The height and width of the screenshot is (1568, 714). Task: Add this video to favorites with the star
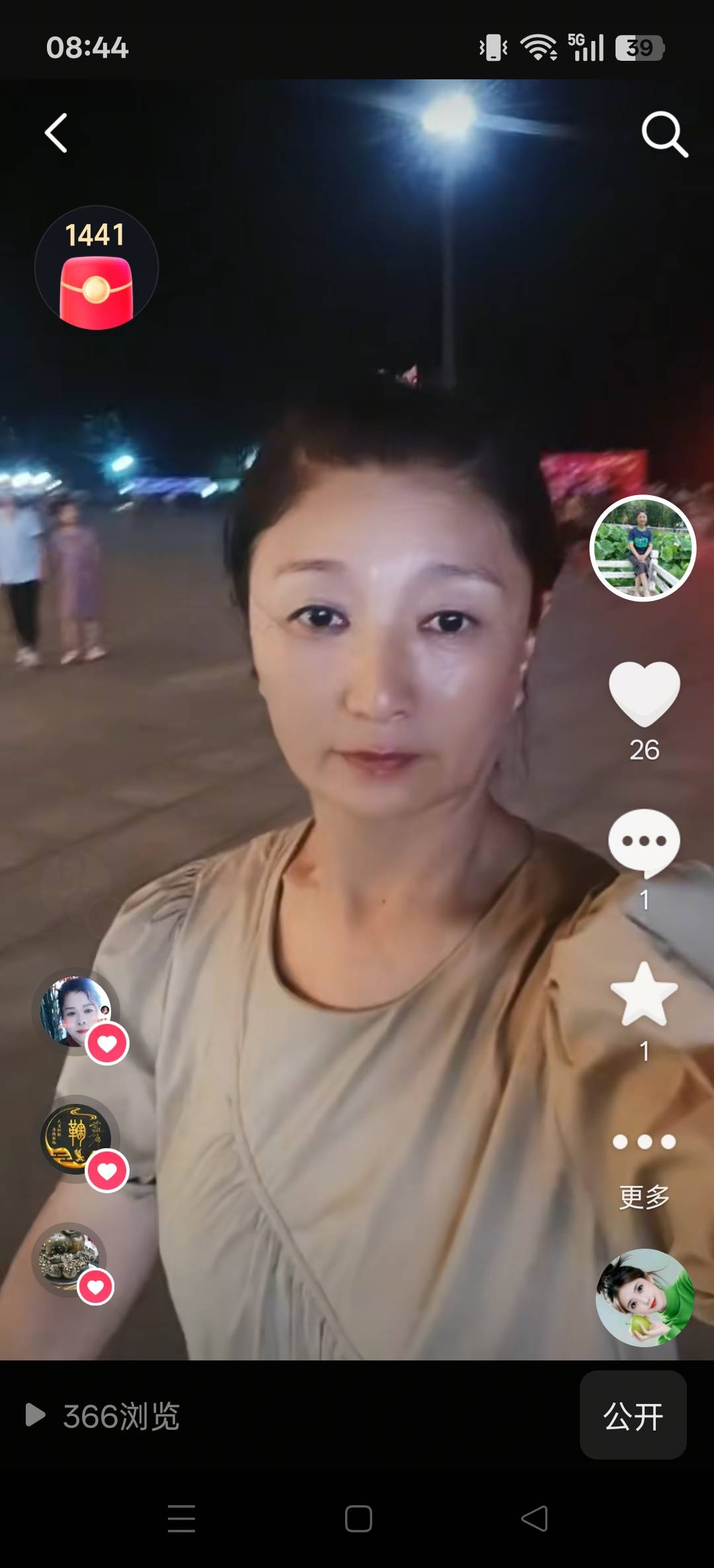click(x=644, y=994)
